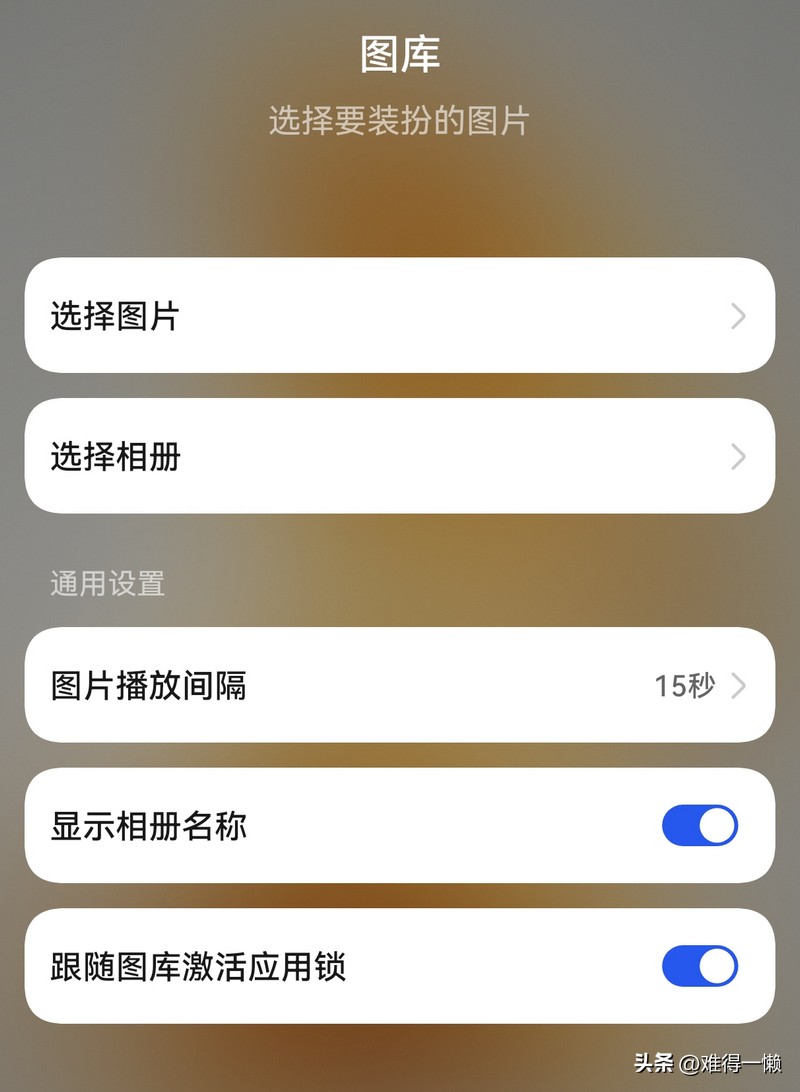Toggle the show album name setting
This screenshot has height=1092, width=800.
702,826
